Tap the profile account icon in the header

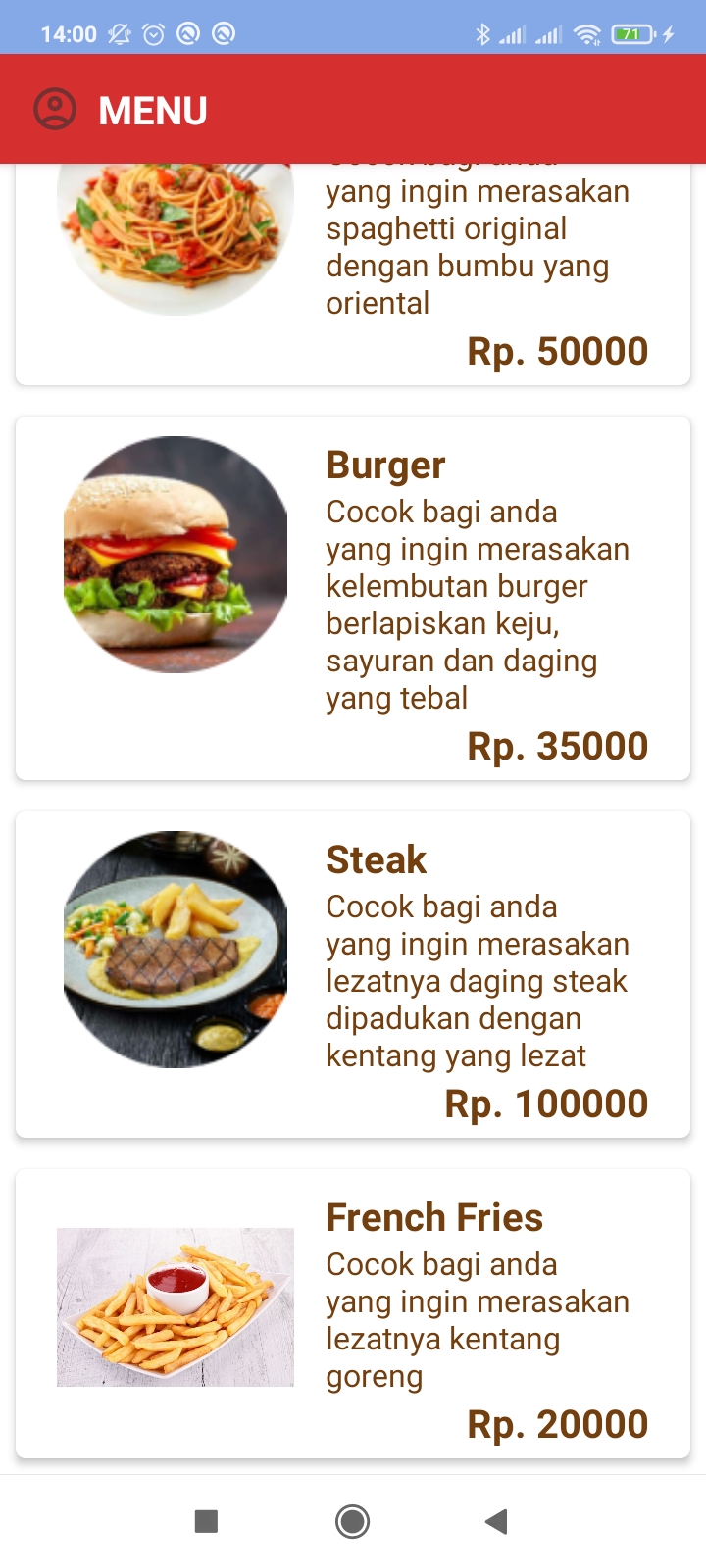(x=55, y=110)
